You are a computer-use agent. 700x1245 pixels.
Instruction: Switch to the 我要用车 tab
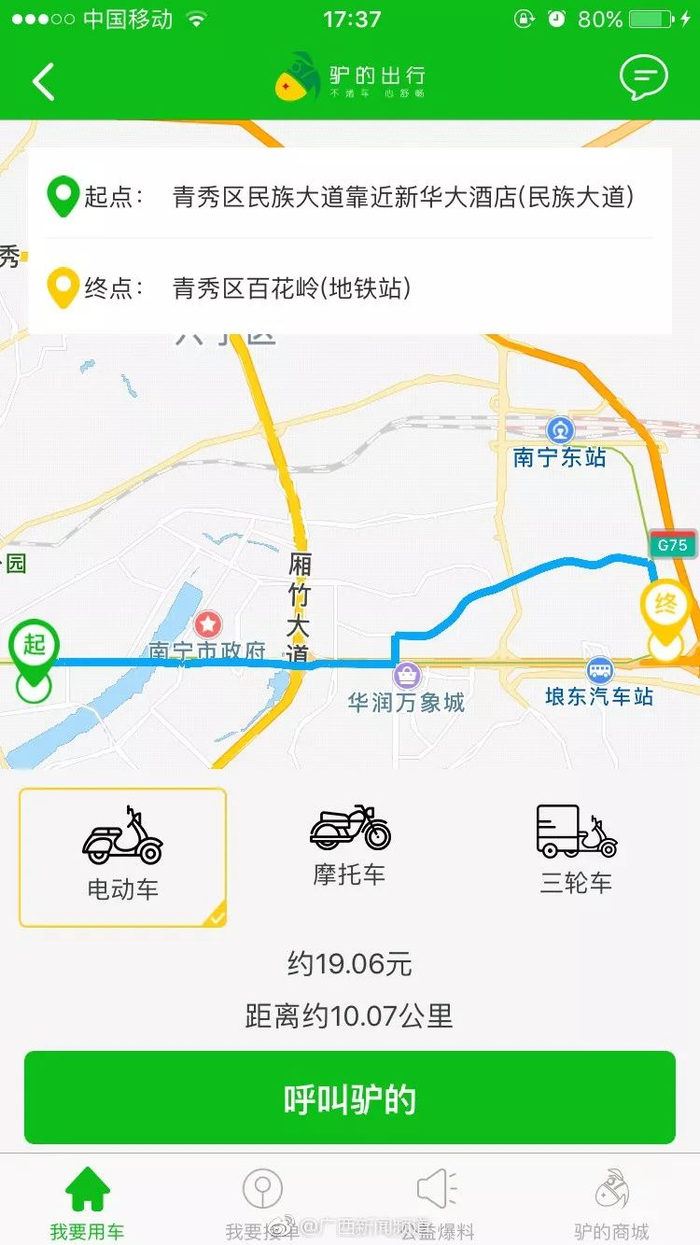[87, 1203]
